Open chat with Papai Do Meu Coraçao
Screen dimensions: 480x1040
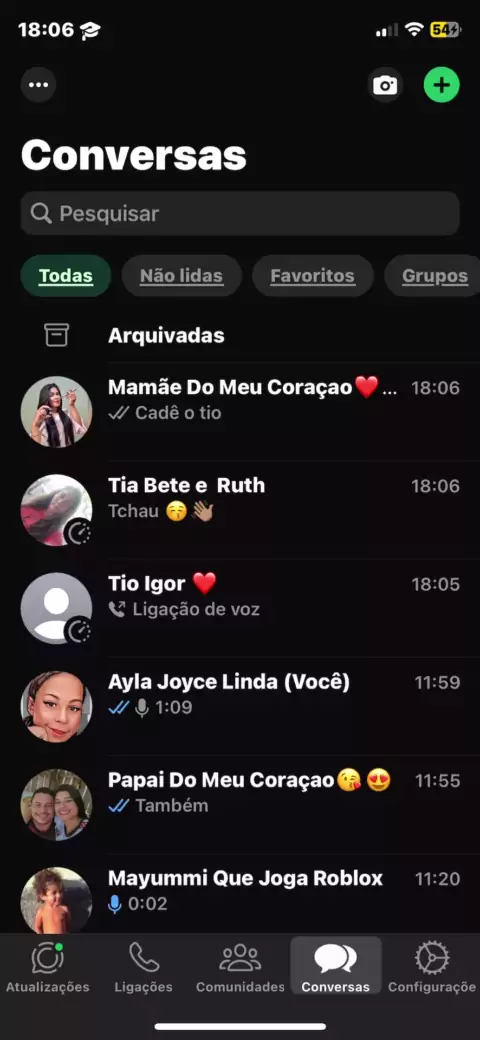coord(240,805)
